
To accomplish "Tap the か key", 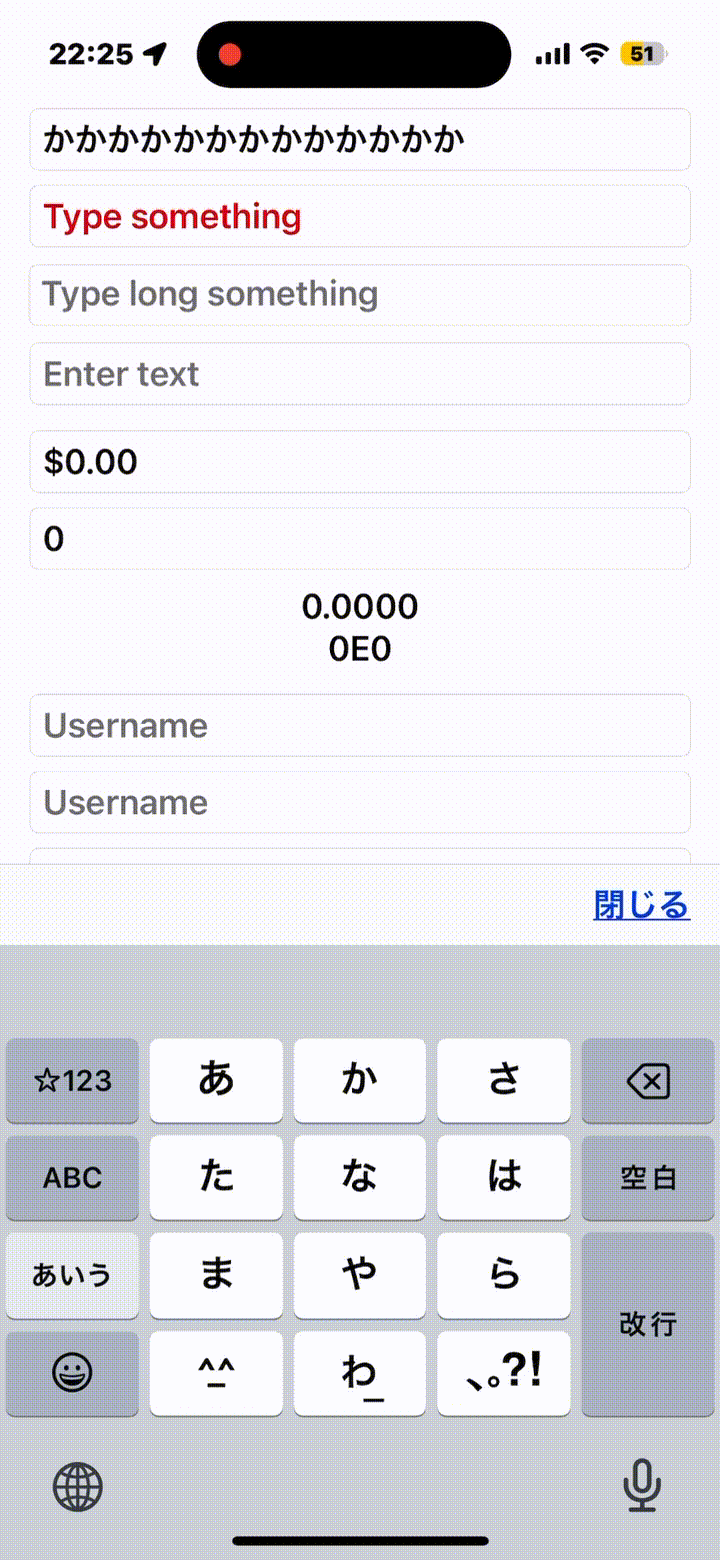I will (x=359, y=1080).
